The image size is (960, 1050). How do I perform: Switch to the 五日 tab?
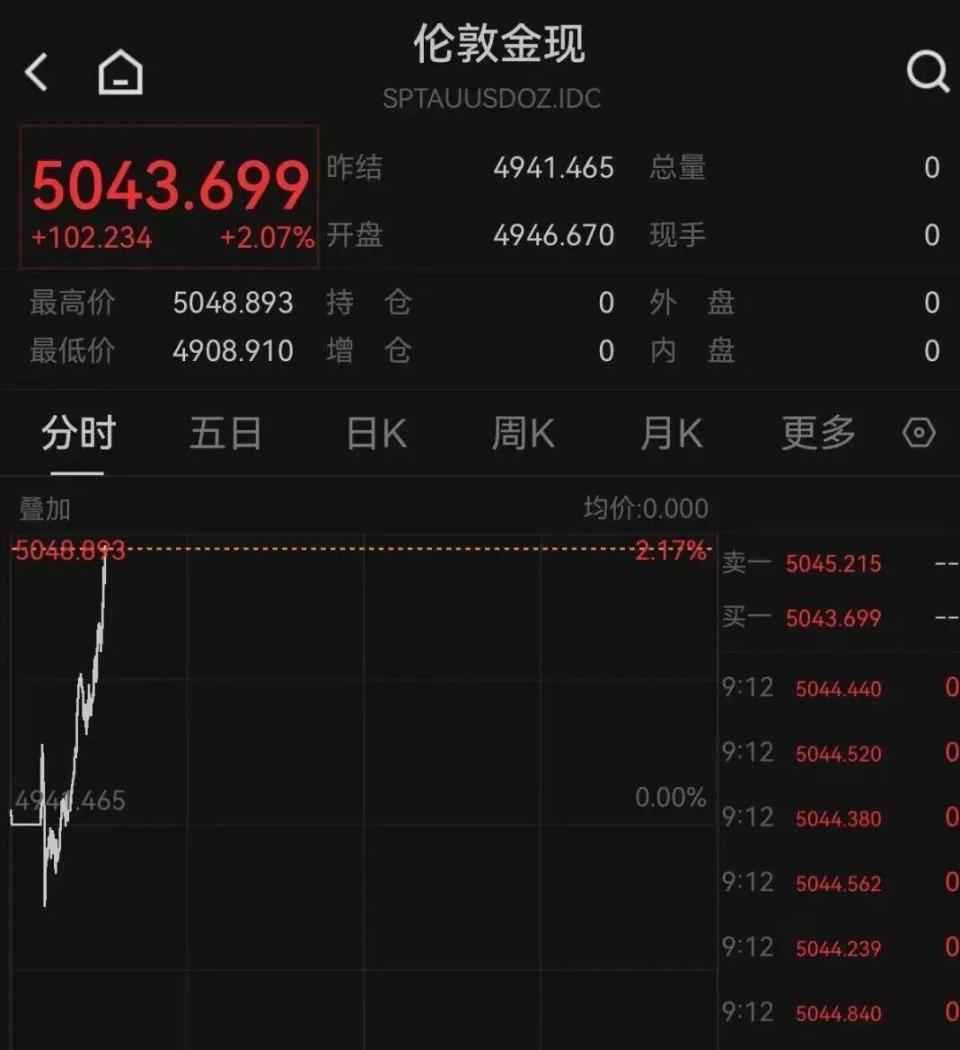225,433
